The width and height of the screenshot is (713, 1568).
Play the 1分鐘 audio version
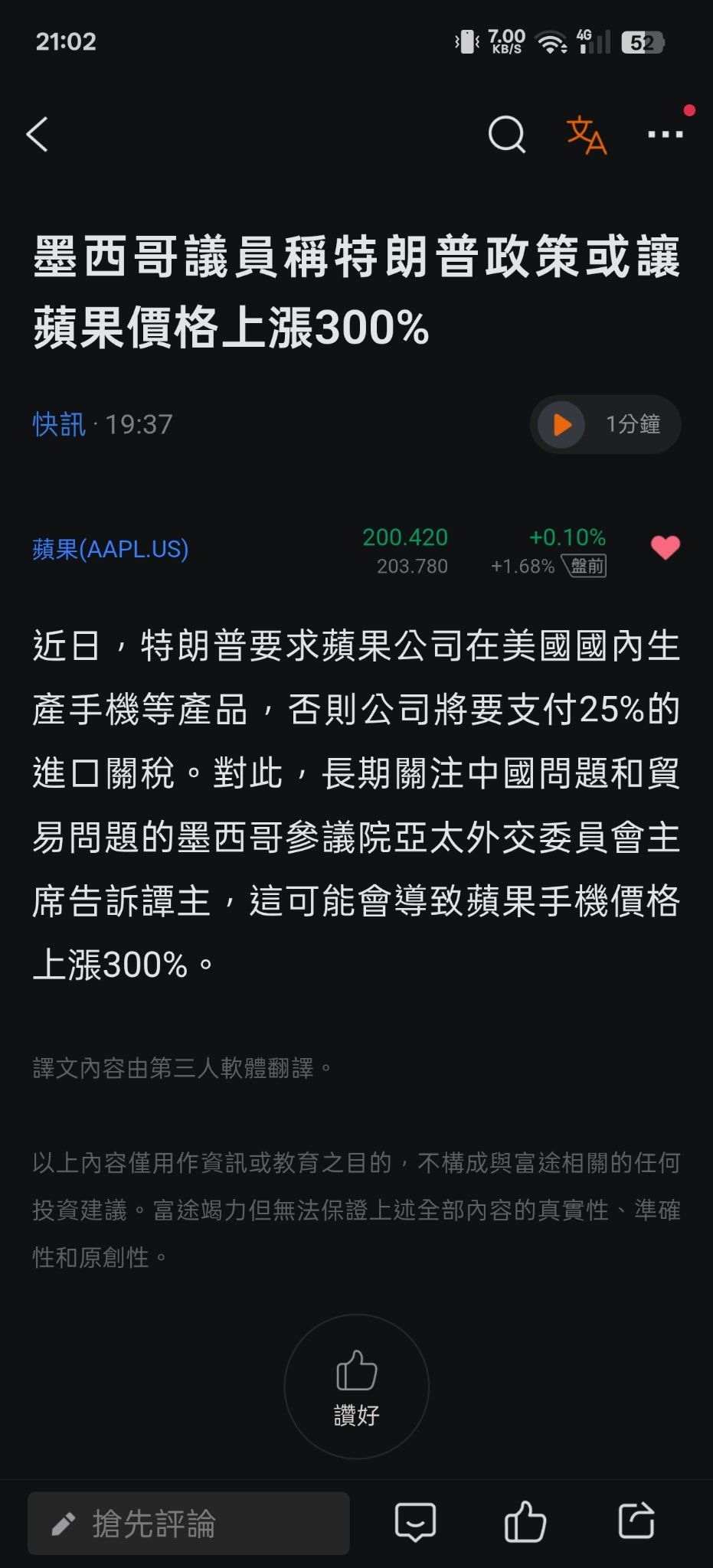(605, 424)
